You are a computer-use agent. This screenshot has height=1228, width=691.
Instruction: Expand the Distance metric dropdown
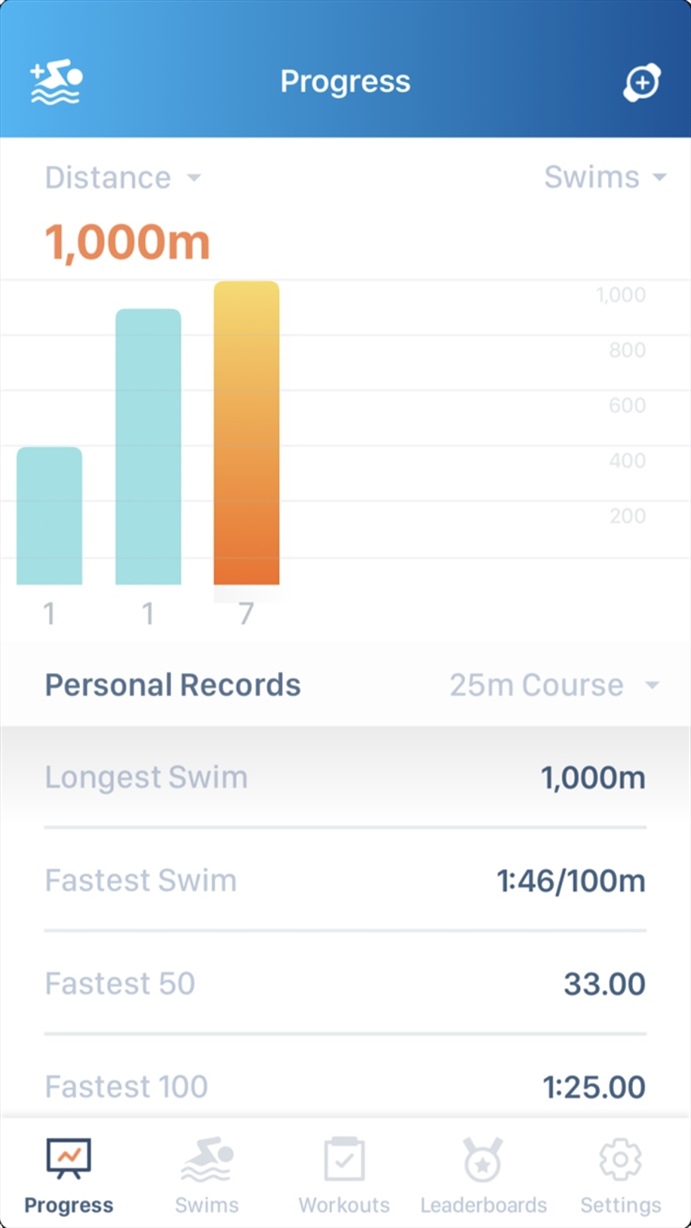(x=123, y=178)
